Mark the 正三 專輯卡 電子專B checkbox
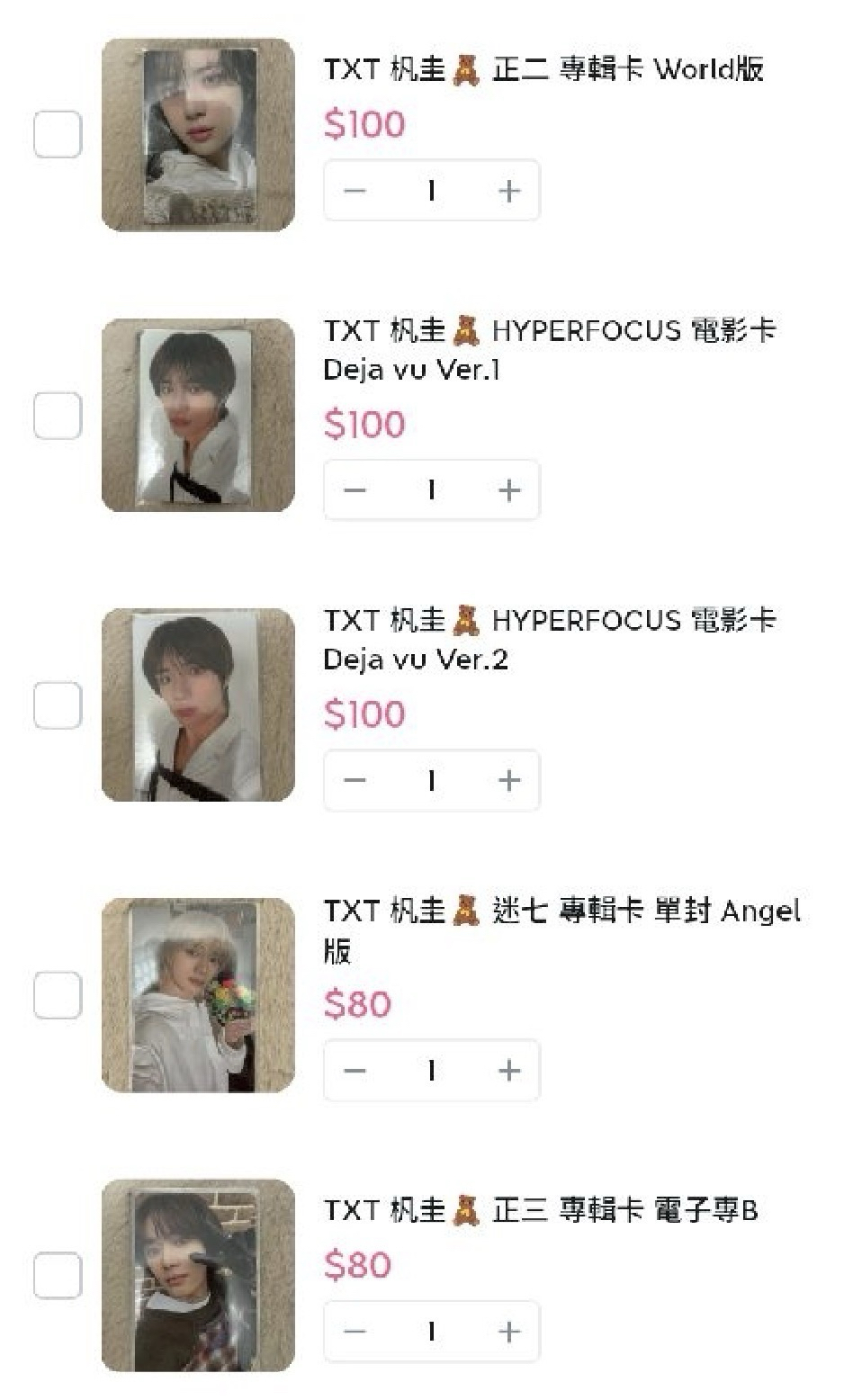 click(x=58, y=1276)
